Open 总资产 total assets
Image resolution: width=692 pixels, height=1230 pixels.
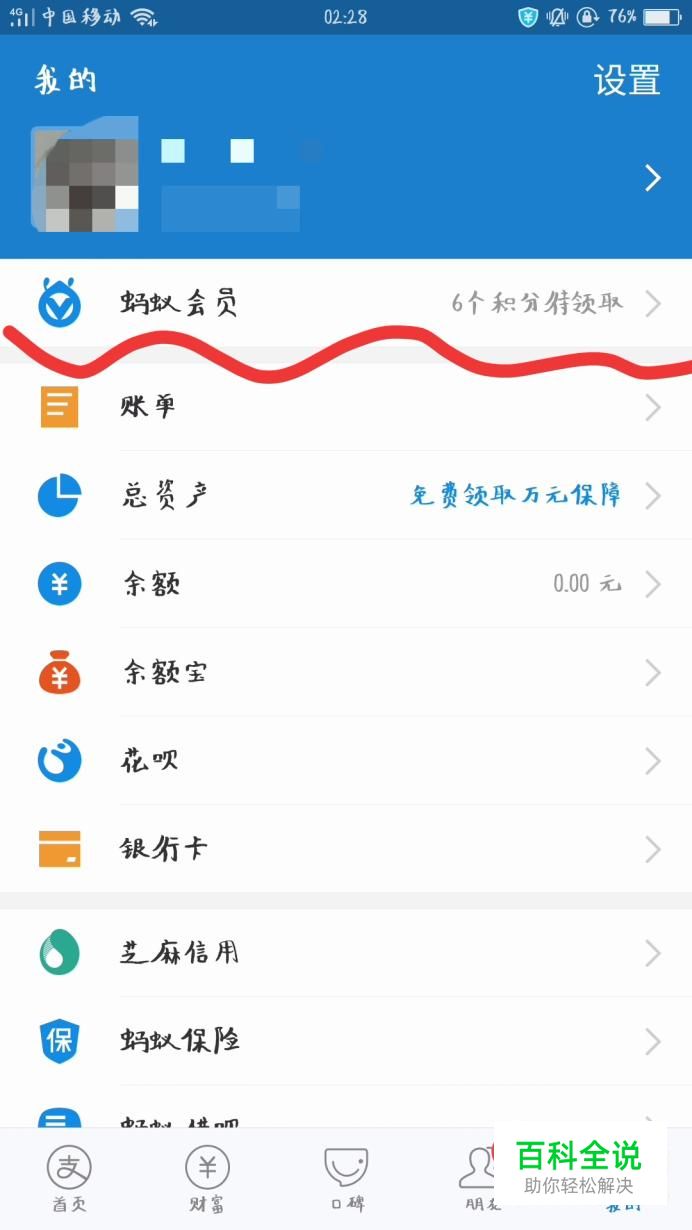[345, 495]
